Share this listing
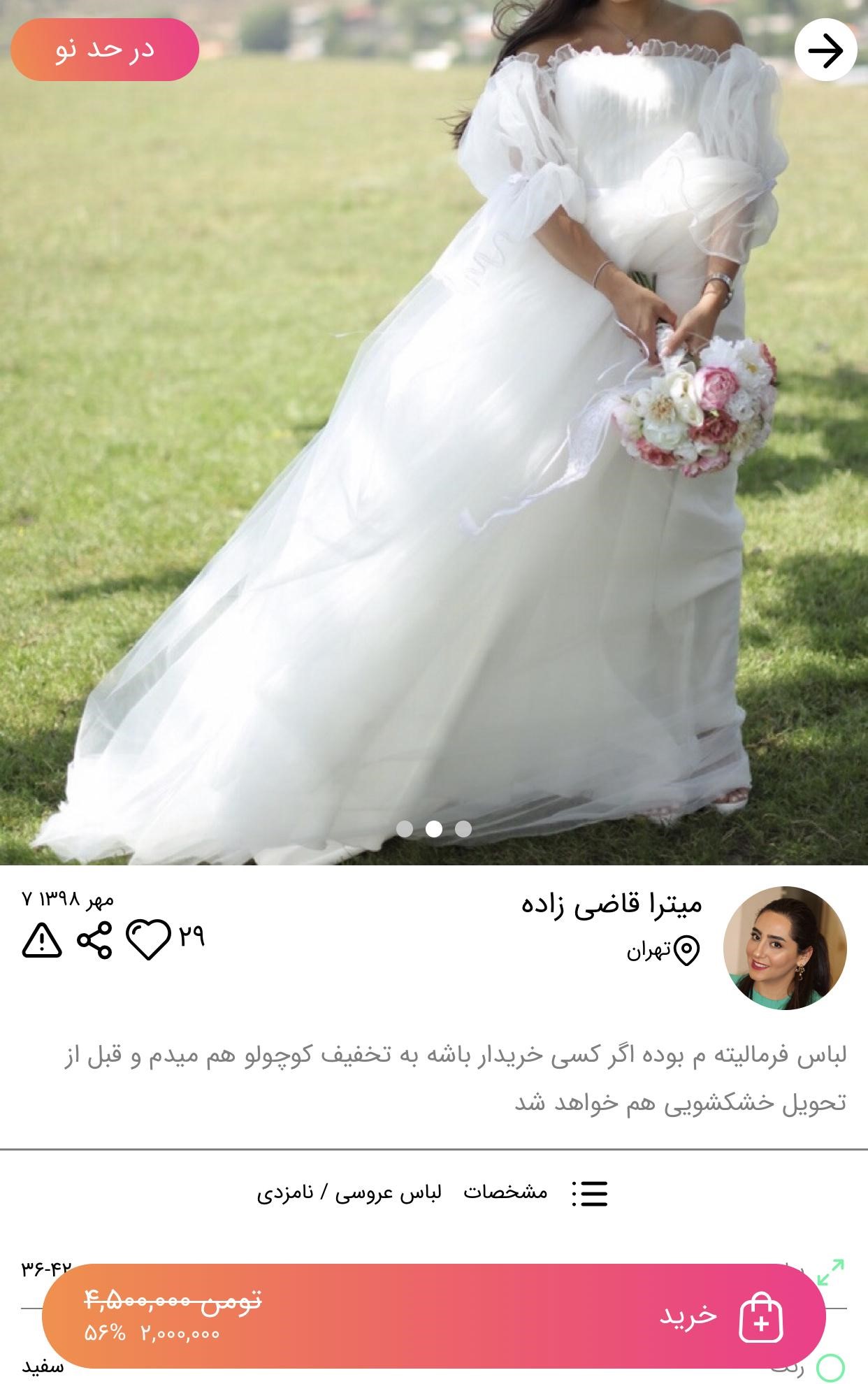Screen dimensions: 868x1384 [95, 939]
